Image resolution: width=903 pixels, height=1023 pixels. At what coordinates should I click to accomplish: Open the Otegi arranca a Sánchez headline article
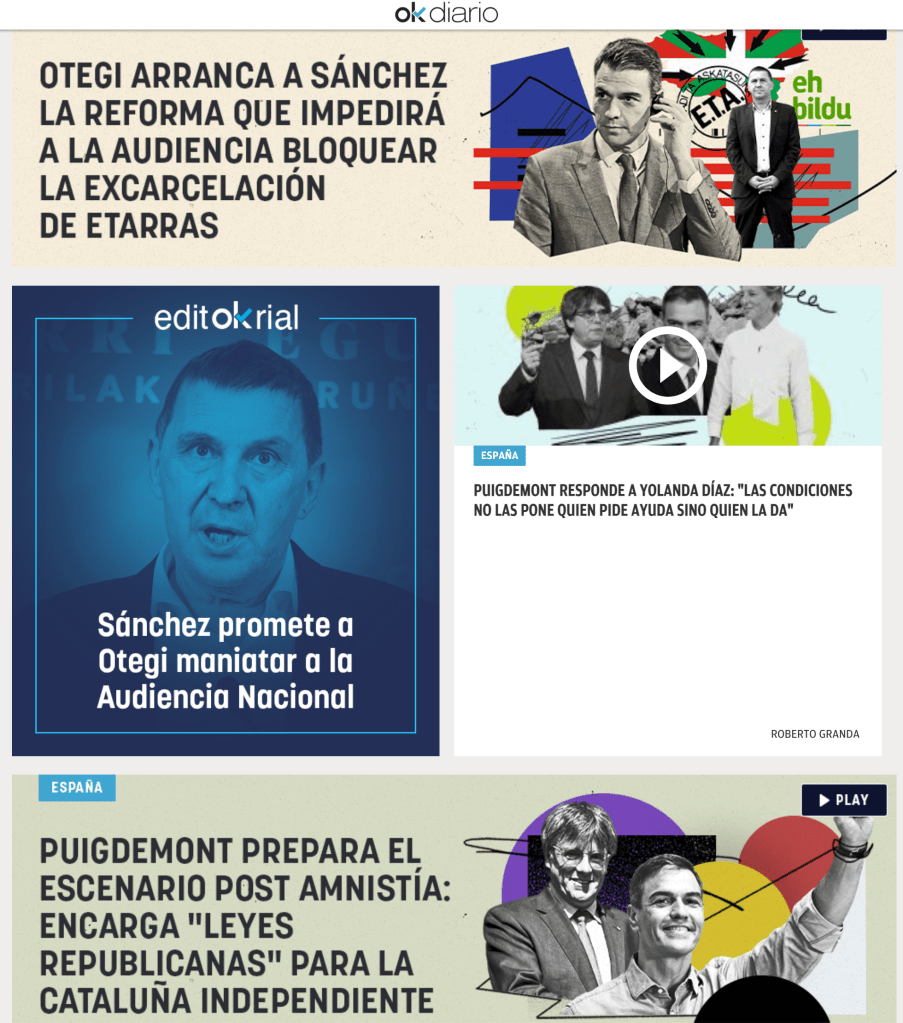coord(243,150)
